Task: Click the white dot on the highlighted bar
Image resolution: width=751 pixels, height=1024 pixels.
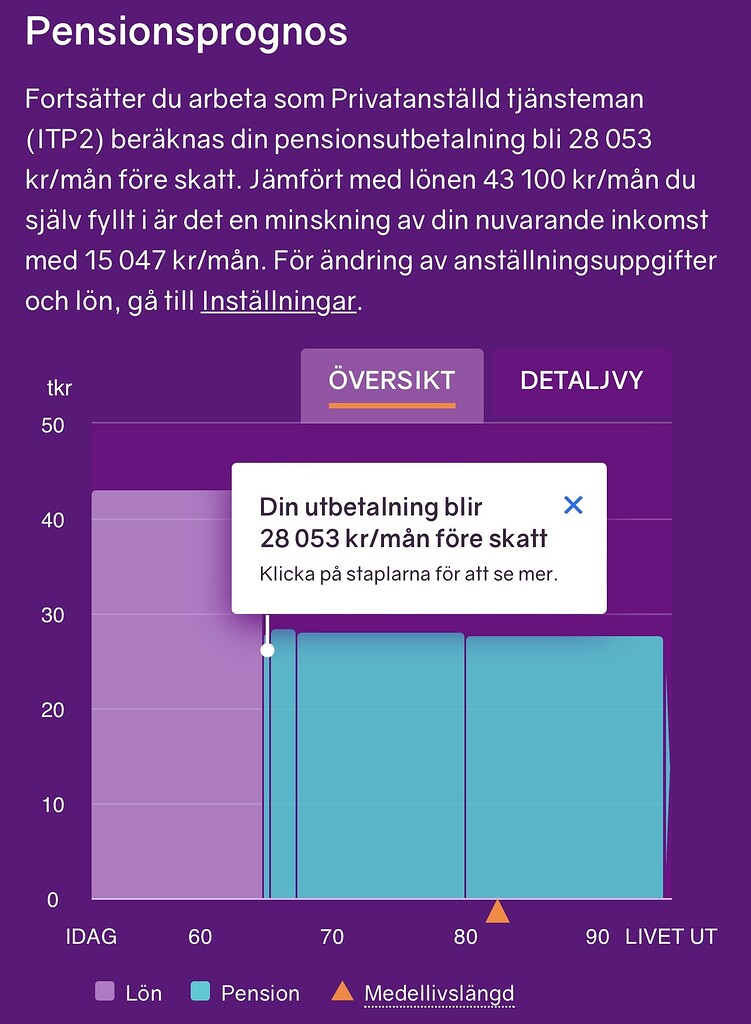Action: tap(265, 650)
